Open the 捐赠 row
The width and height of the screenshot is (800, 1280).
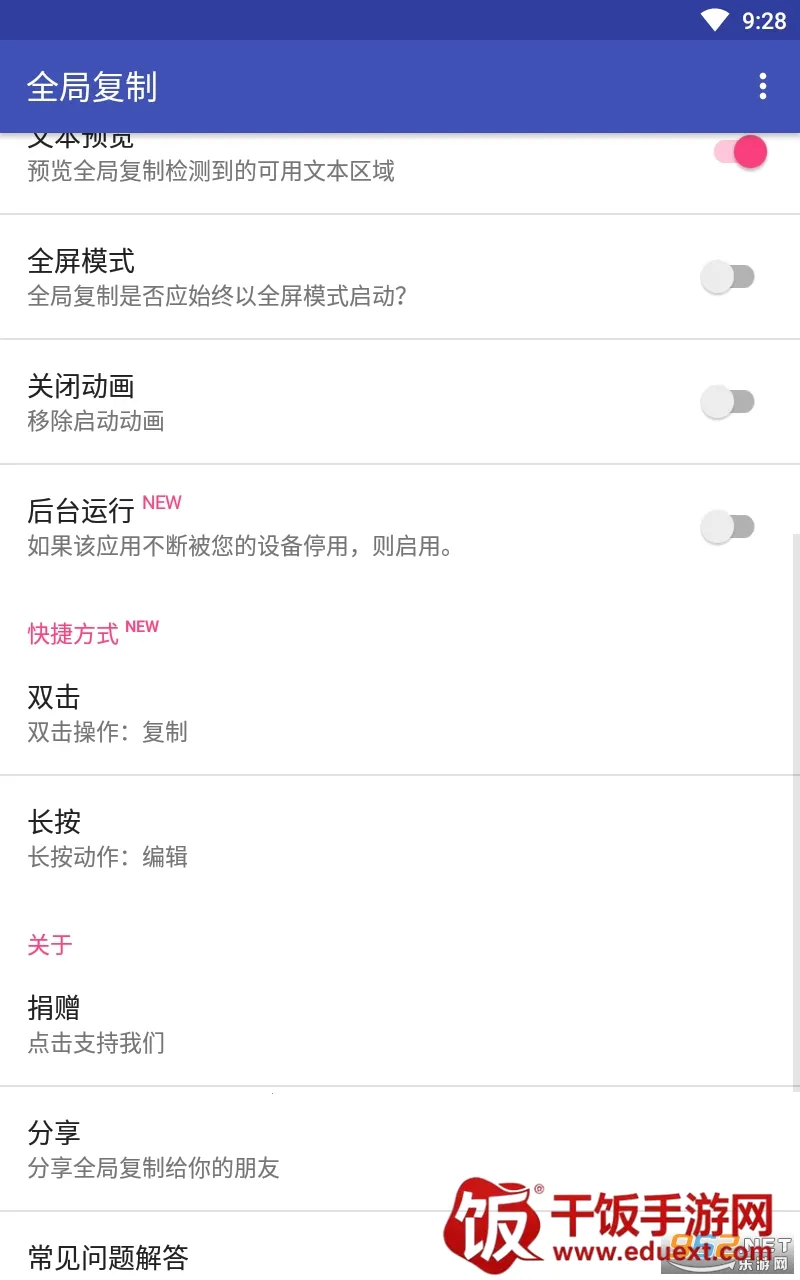click(x=400, y=1024)
